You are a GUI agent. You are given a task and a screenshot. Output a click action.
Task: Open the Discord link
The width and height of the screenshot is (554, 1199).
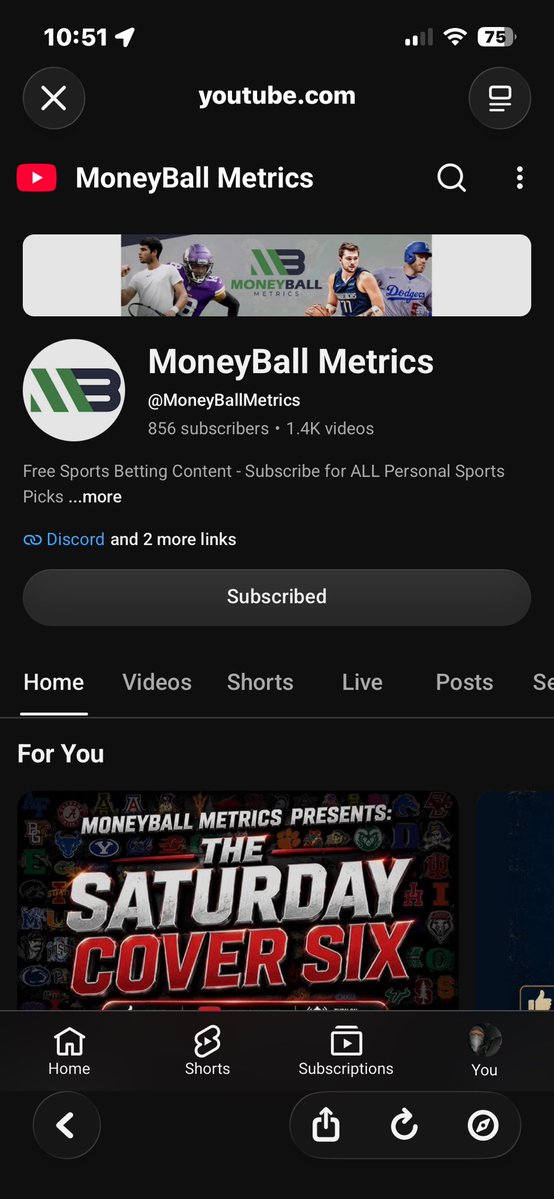coord(75,539)
